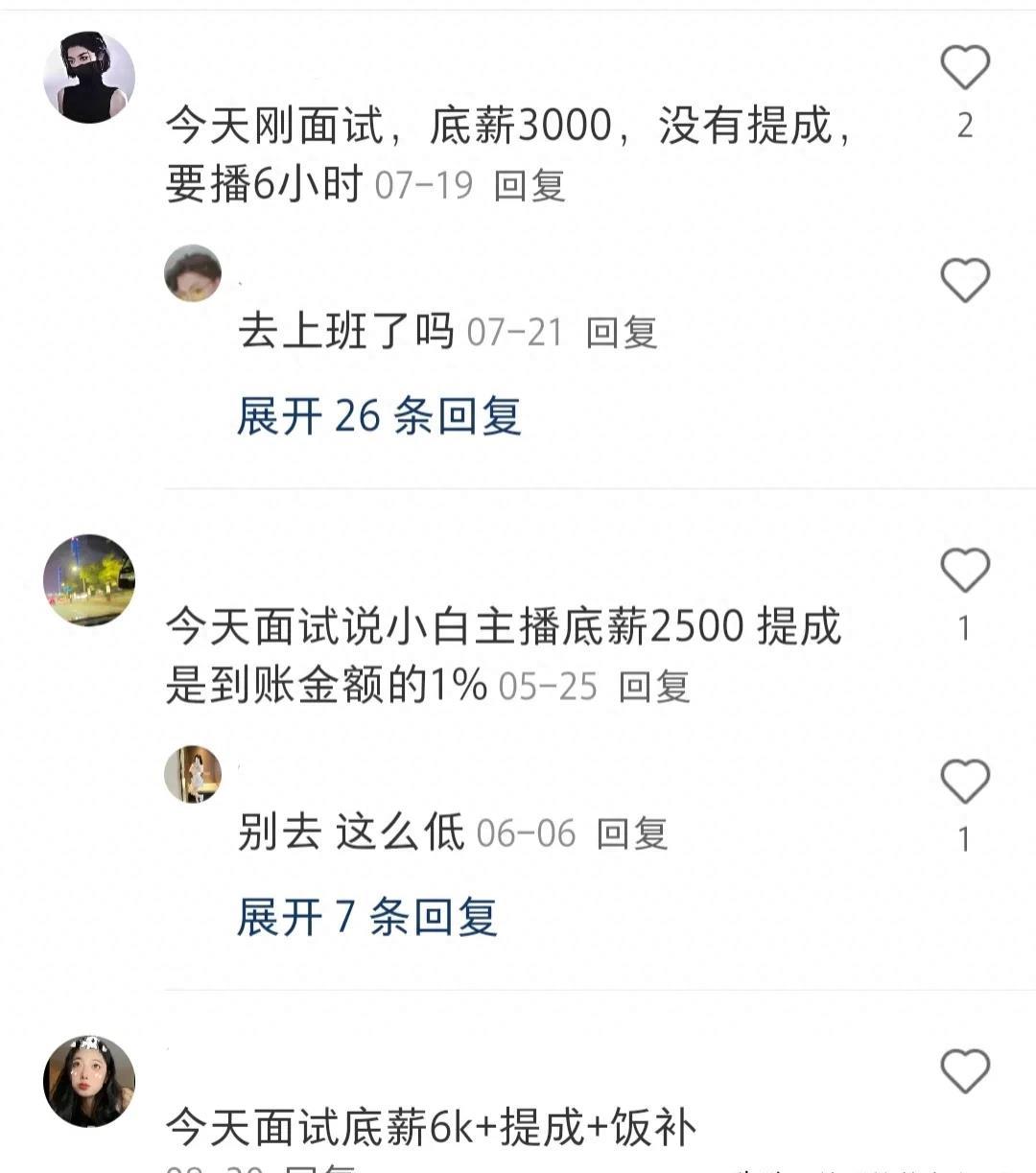The height and width of the screenshot is (1173, 1036).
Task: Toggle like on the reply 别去 这么低
Action: tap(964, 779)
